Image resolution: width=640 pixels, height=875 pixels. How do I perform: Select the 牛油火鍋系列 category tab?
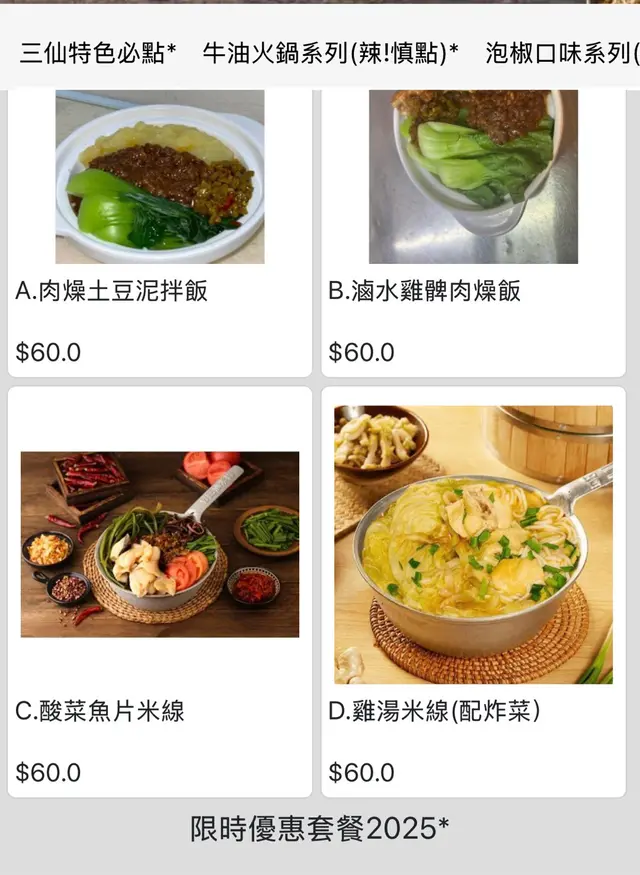pyautogui.click(x=330, y=54)
